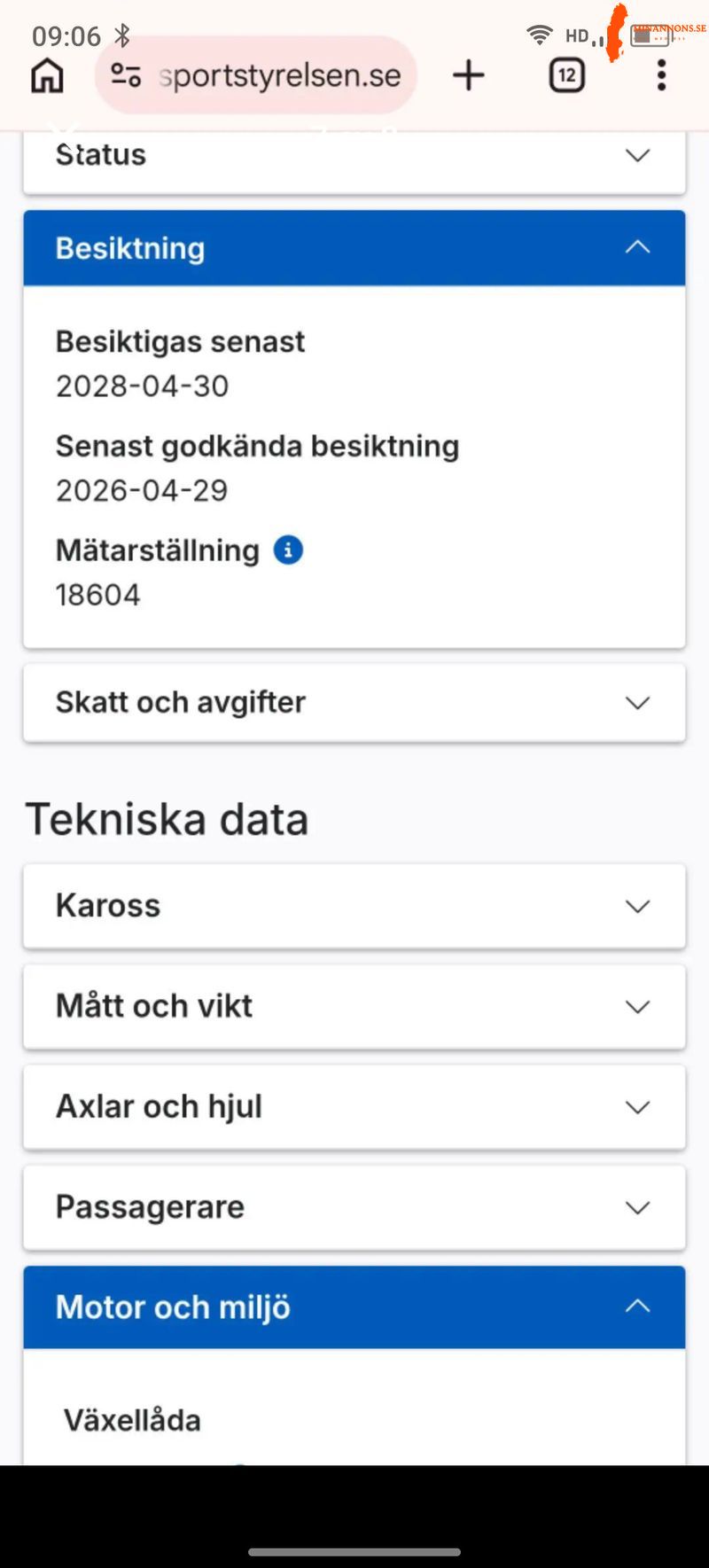Expand the Status section

pos(354,158)
